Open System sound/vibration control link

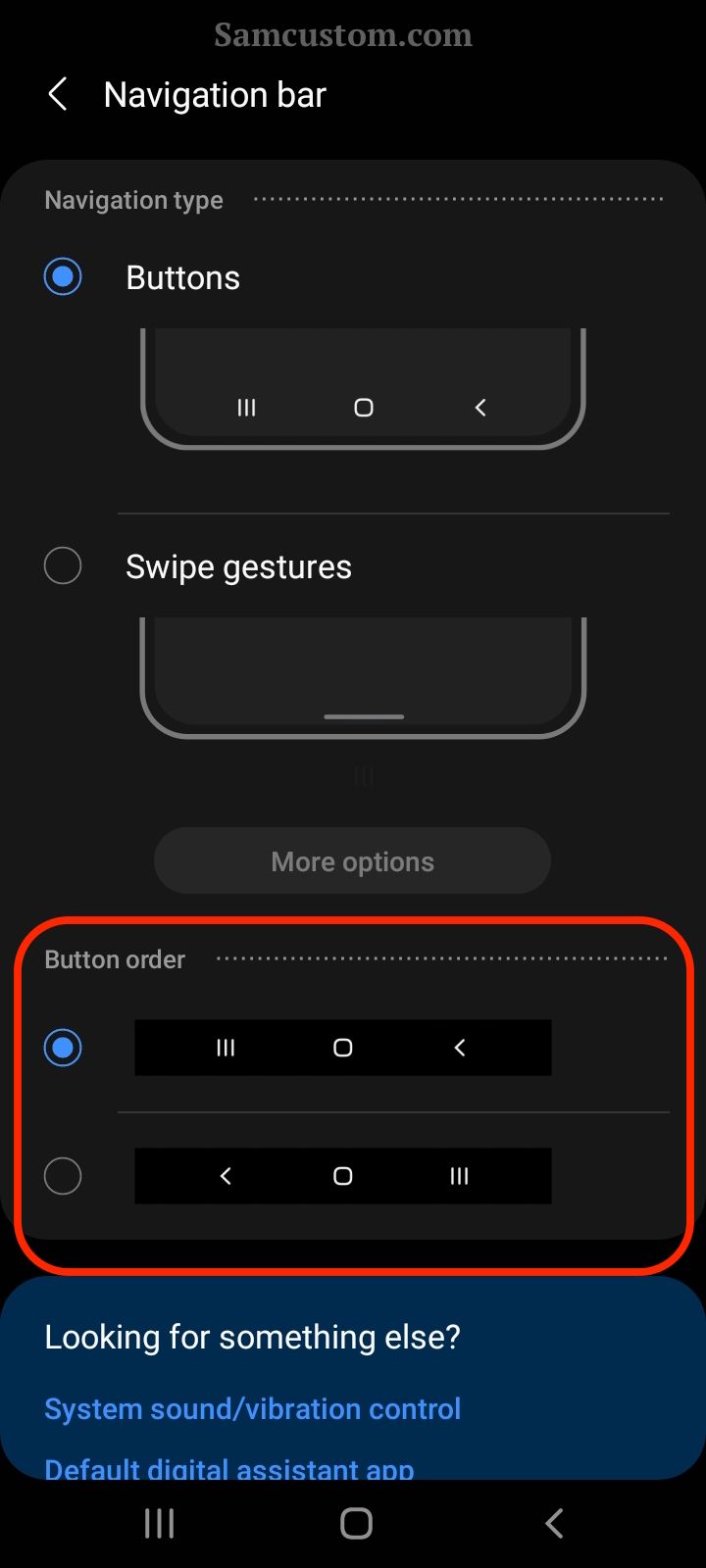(x=252, y=1408)
